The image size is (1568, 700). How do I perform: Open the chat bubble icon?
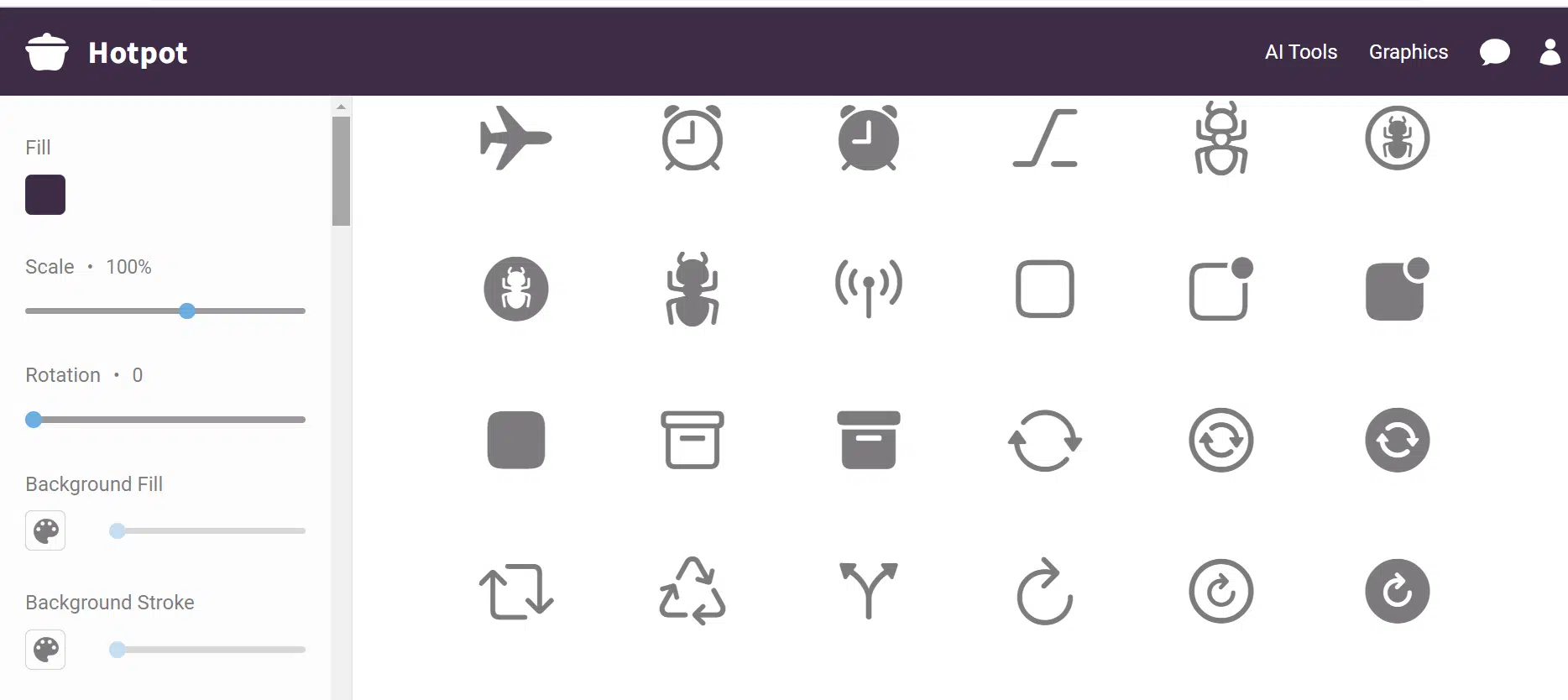[x=1494, y=52]
